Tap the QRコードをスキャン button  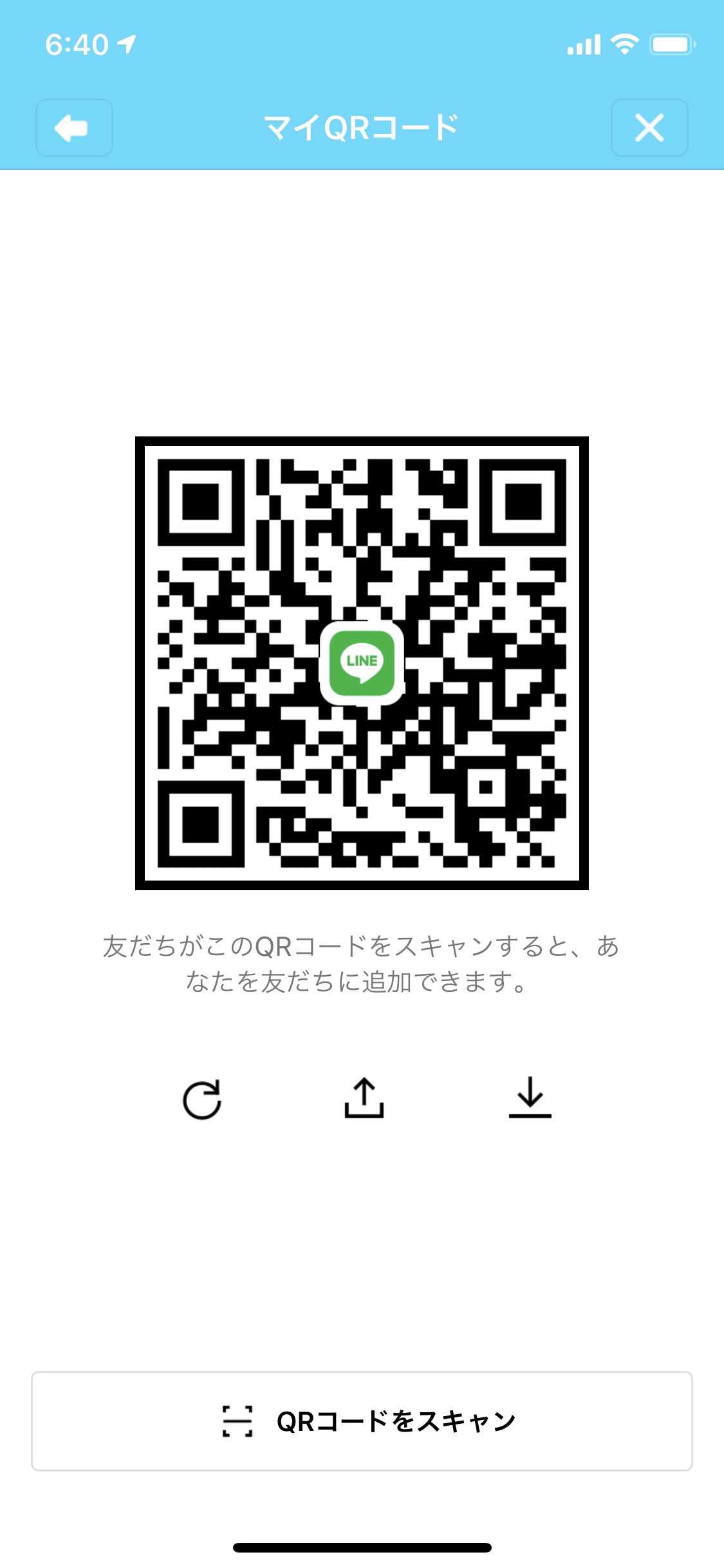[362, 1421]
